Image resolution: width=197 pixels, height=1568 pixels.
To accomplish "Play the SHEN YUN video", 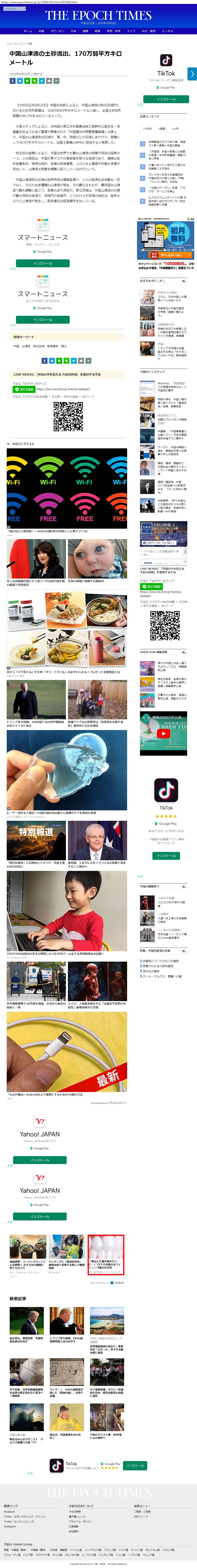I will 163,733.
